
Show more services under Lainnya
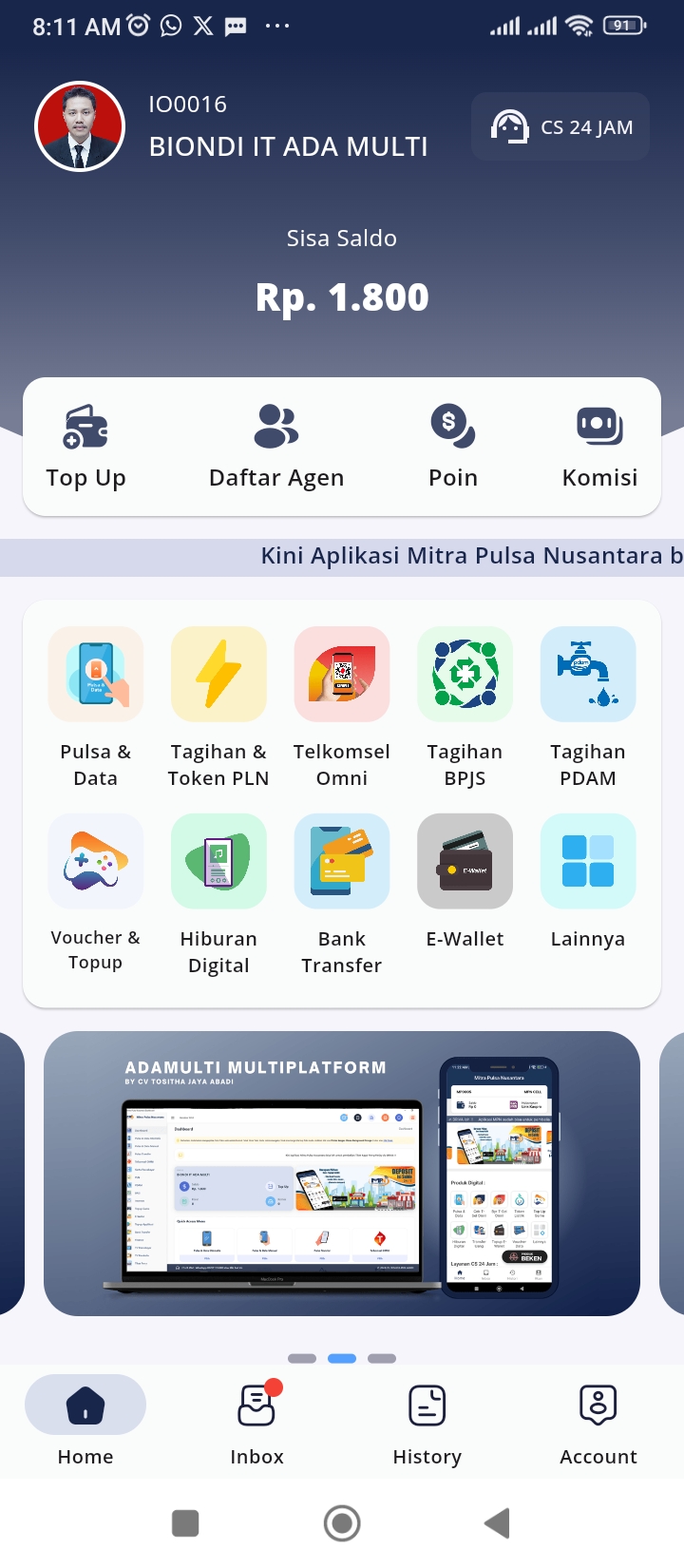[588, 884]
